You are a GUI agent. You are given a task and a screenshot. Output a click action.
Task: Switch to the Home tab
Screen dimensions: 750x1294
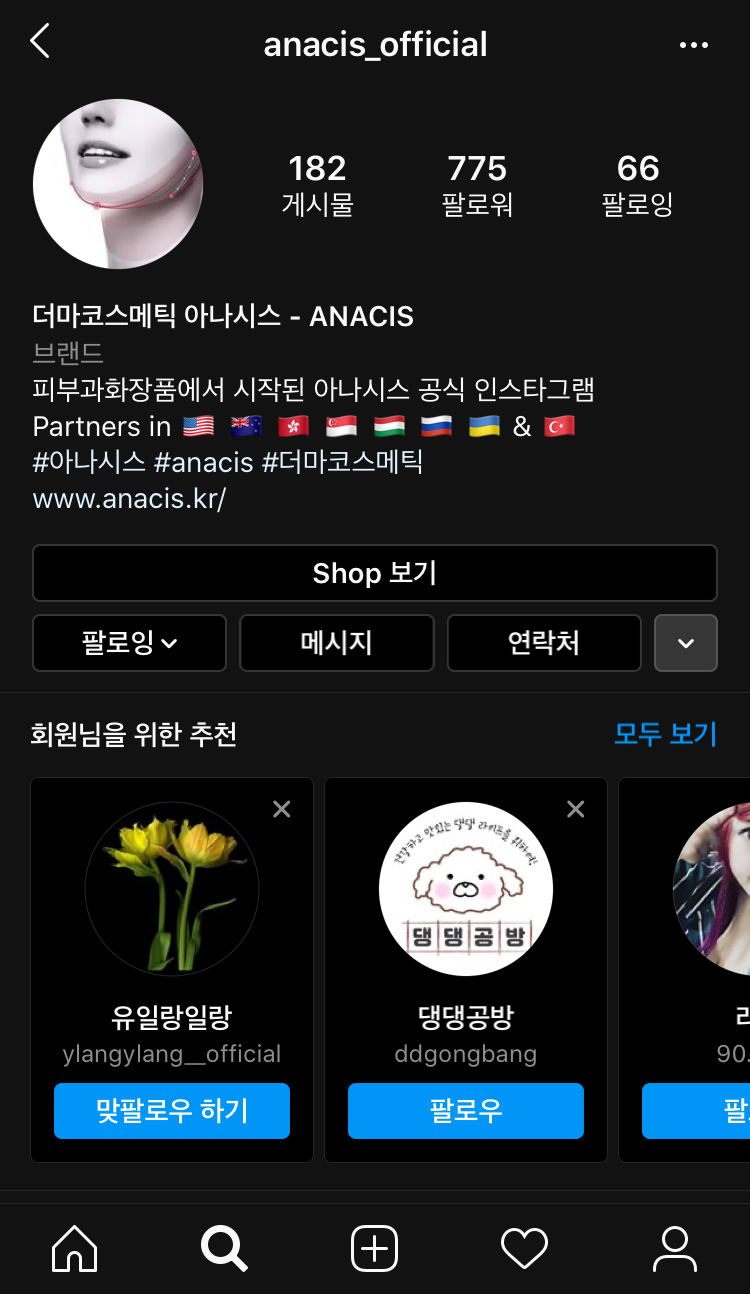point(75,1249)
